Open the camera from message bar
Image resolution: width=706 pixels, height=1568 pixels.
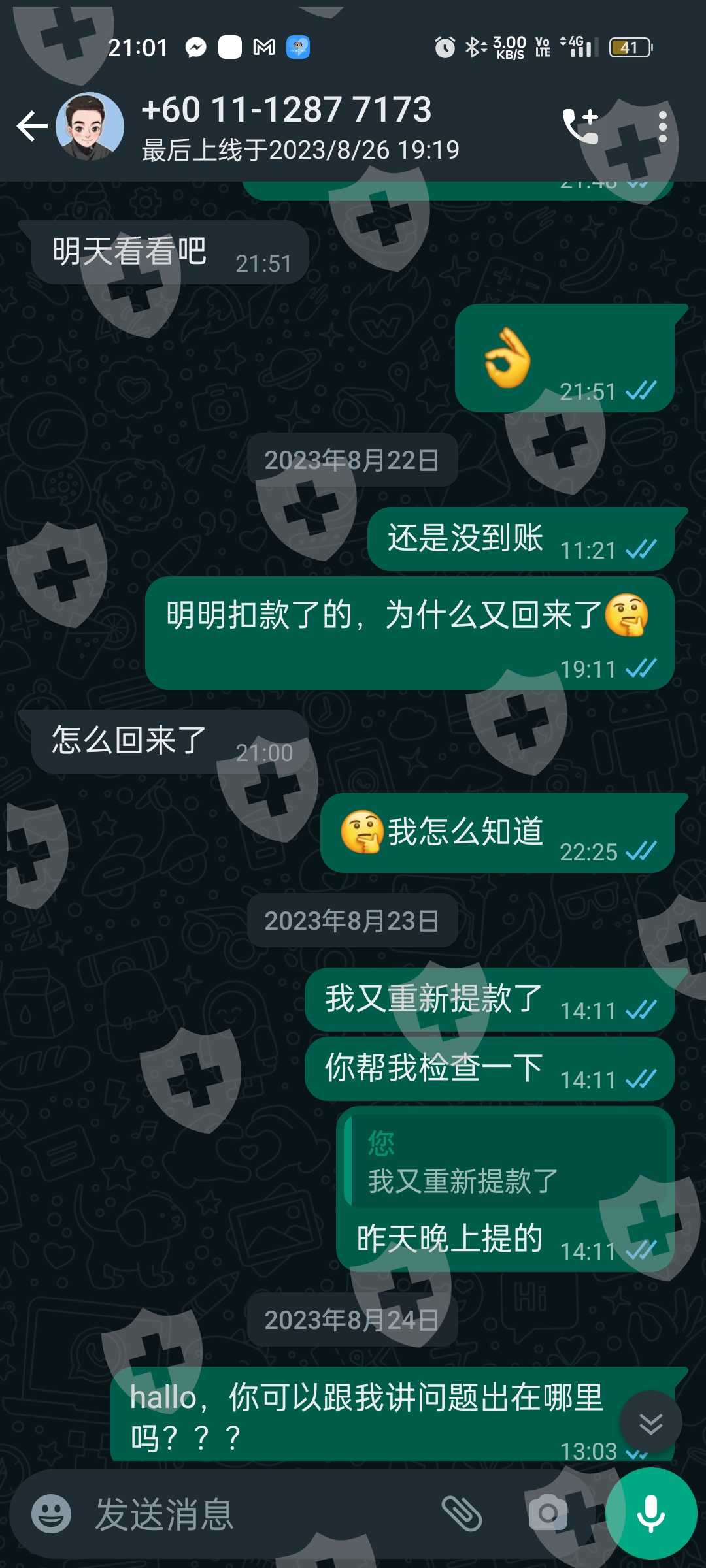[x=548, y=1514]
